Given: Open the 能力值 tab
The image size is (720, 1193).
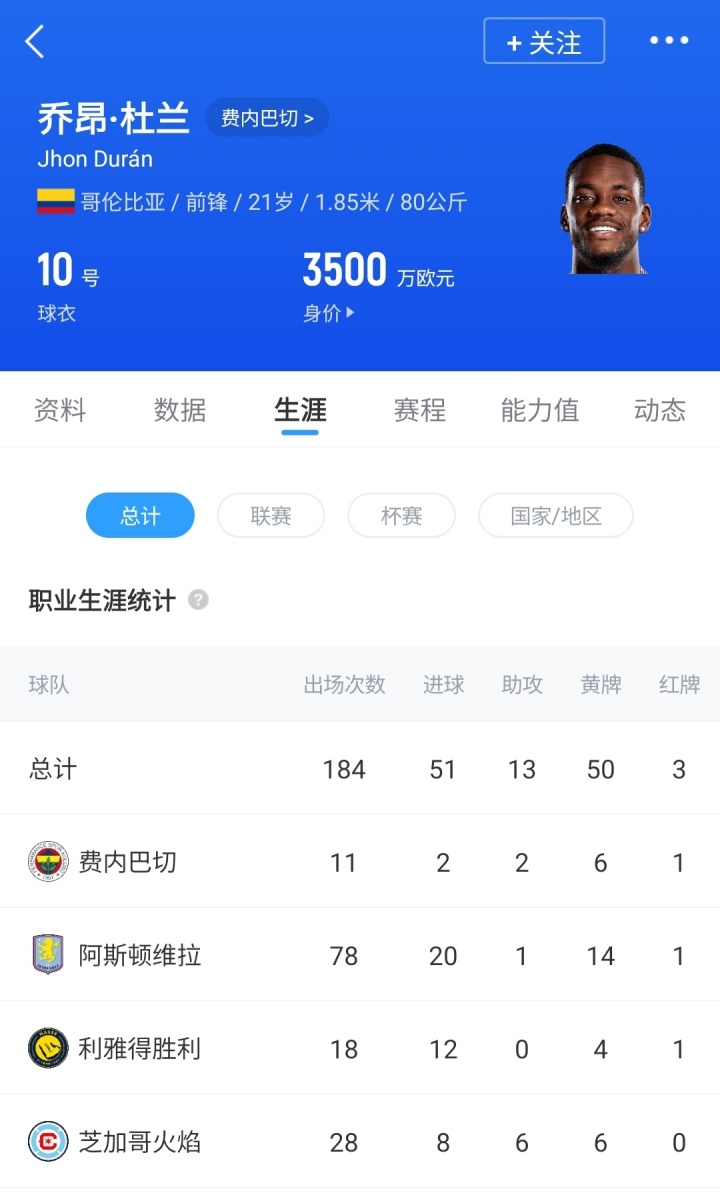Looking at the screenshot, I should pyautogui.click(x=540, y=410).
